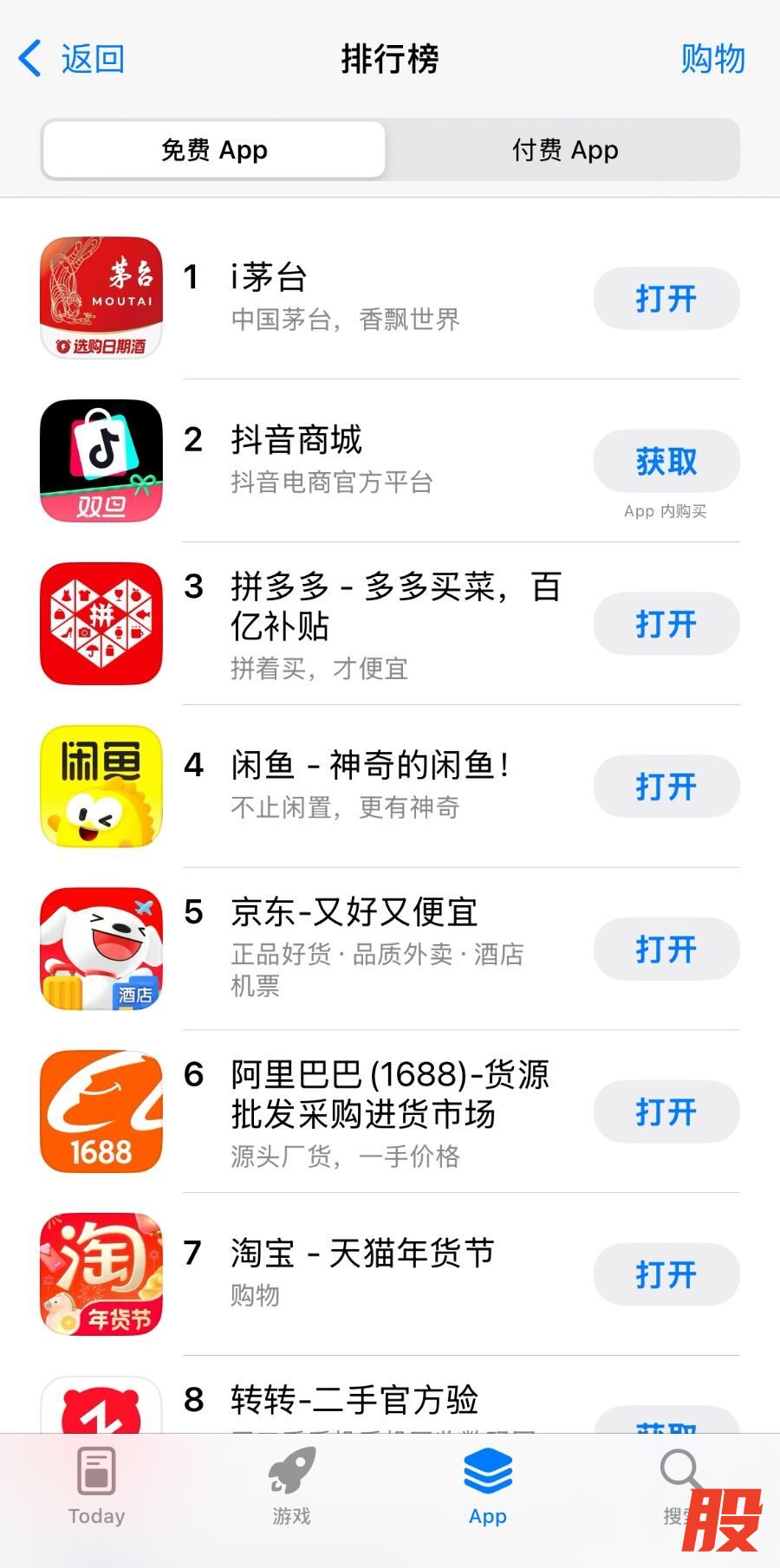Select the App tab in bottom bar

487,1486
